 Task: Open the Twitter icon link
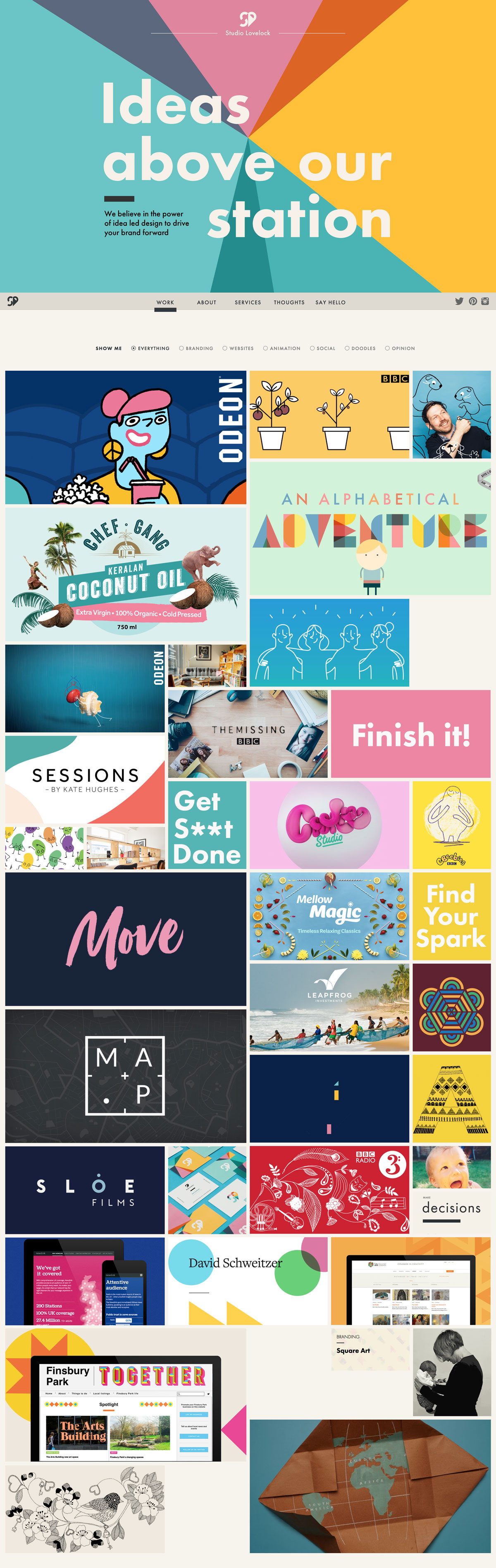point(459,301)
